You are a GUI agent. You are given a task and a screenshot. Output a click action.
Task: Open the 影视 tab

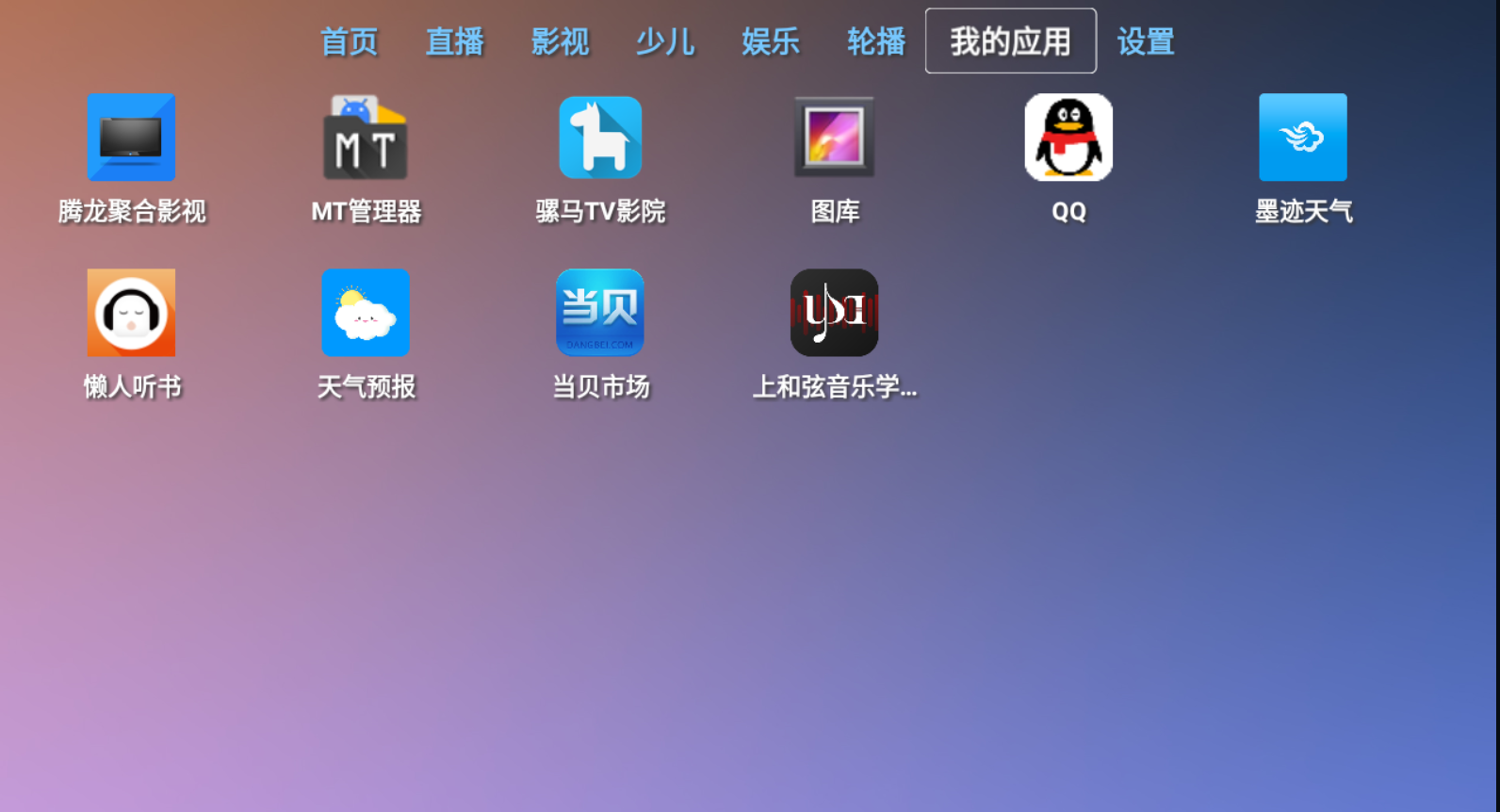(x=560, y=41)
